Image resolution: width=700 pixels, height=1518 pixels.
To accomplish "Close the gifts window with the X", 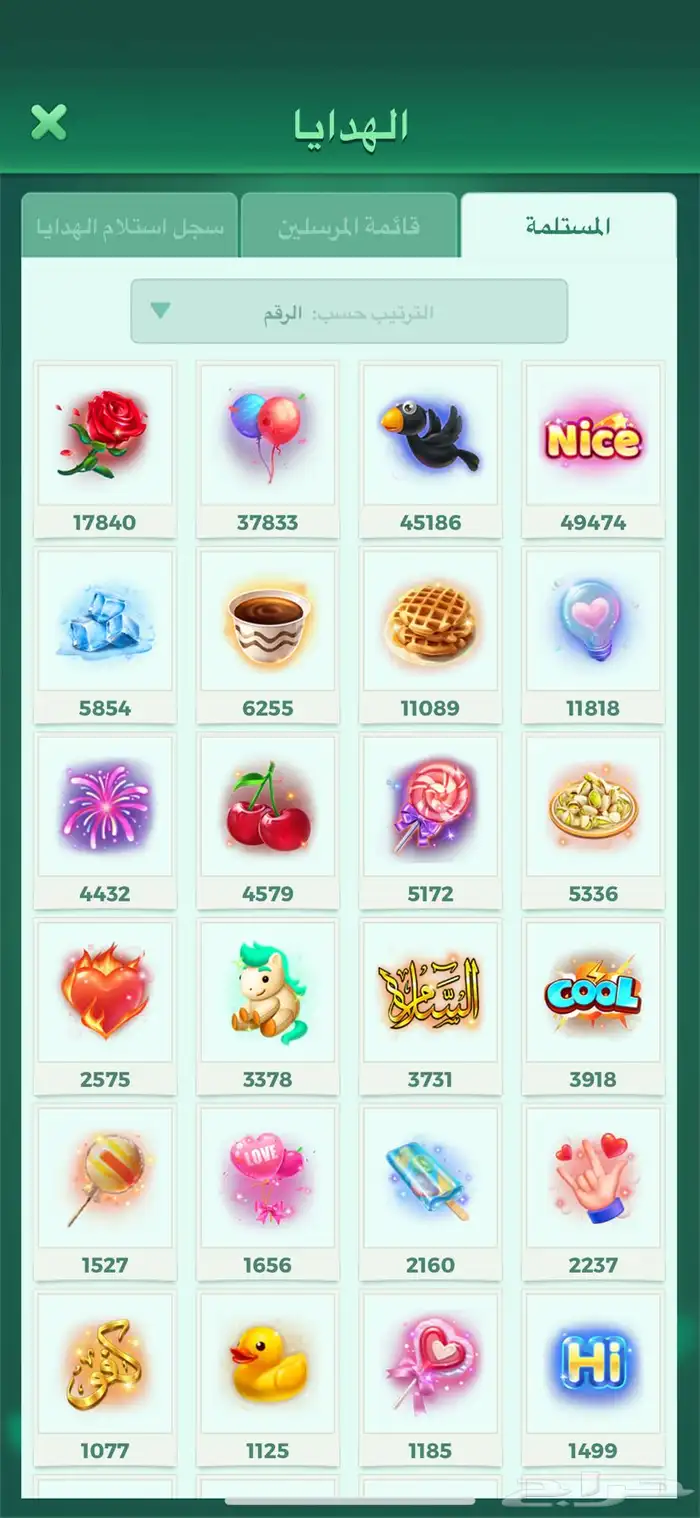I will (x=48, y=122).
